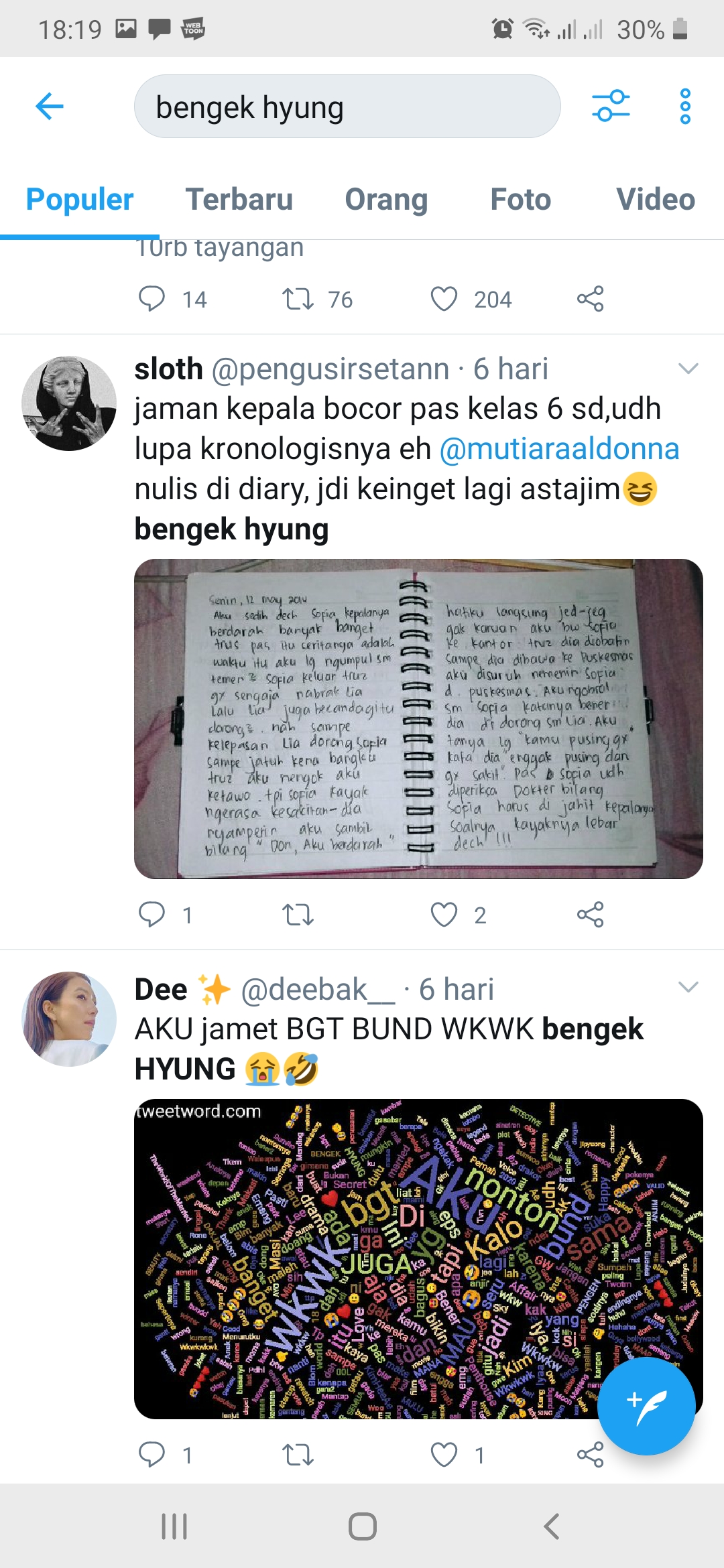Open the overflow menu with three dots
Screen dimensions: 724x1568
[x=684, y=105]
